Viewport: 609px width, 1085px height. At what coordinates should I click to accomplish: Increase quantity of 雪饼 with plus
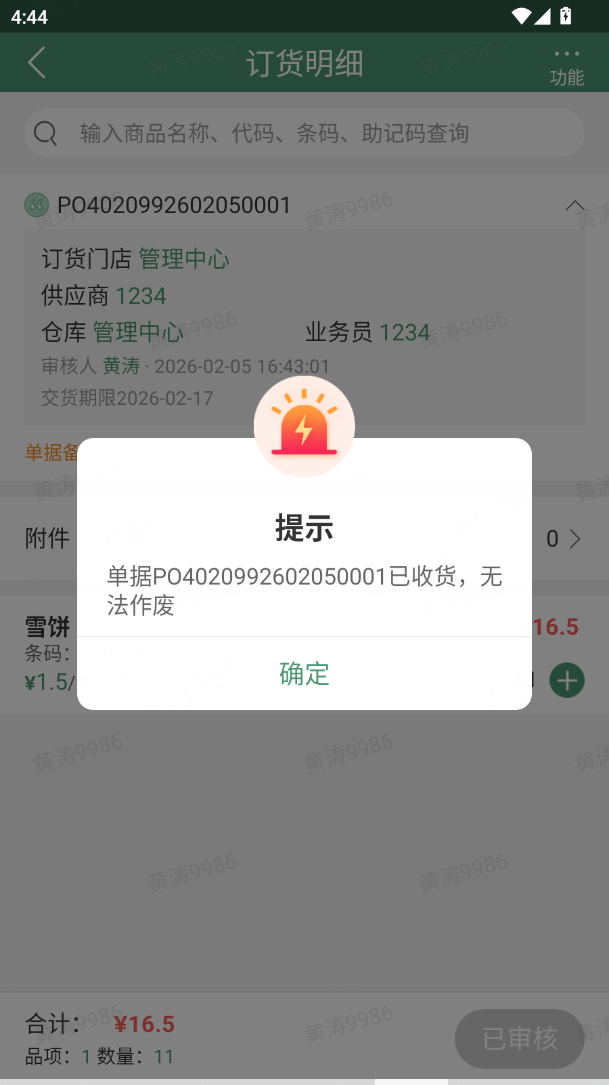coord(567,681)
